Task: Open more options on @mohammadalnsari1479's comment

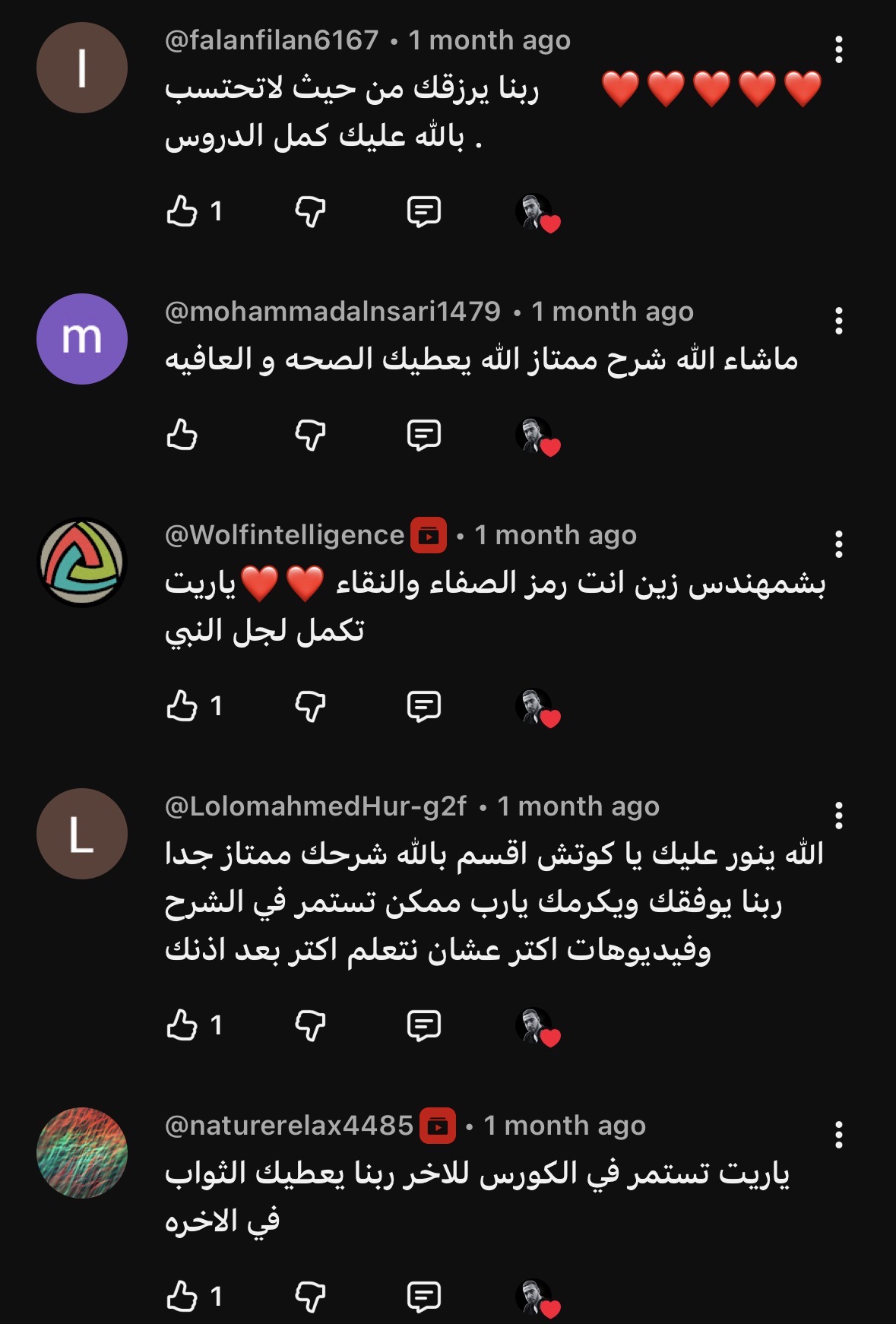Action: click(x=838, y=321)
